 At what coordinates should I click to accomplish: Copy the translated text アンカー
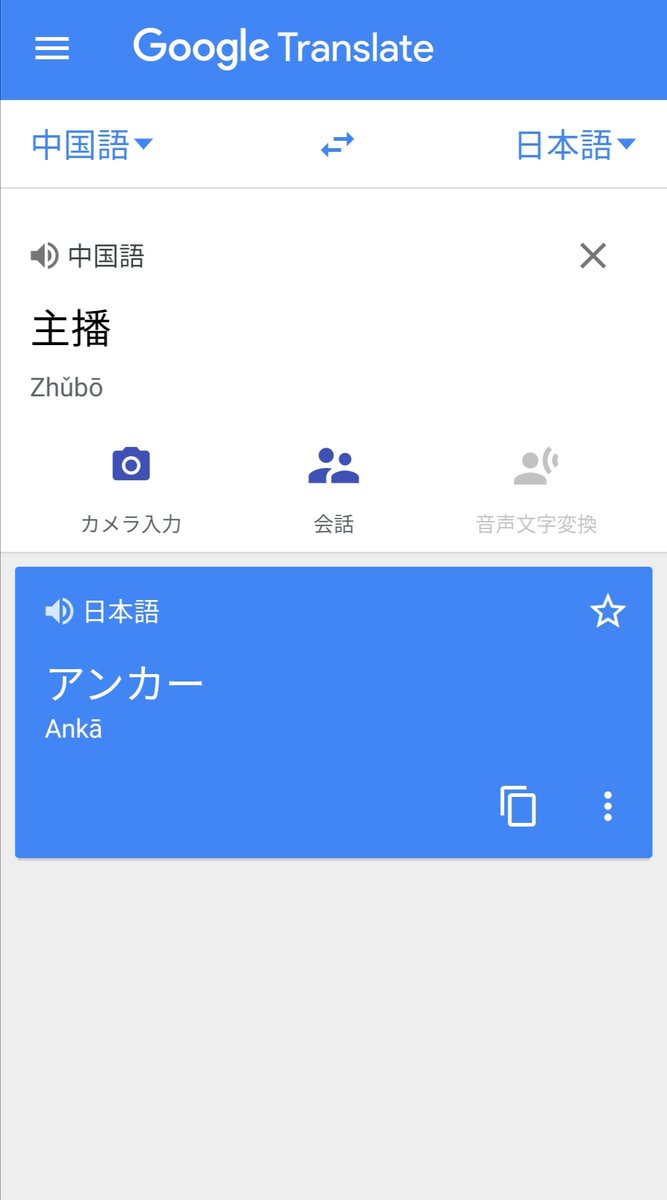pos(518,806)
